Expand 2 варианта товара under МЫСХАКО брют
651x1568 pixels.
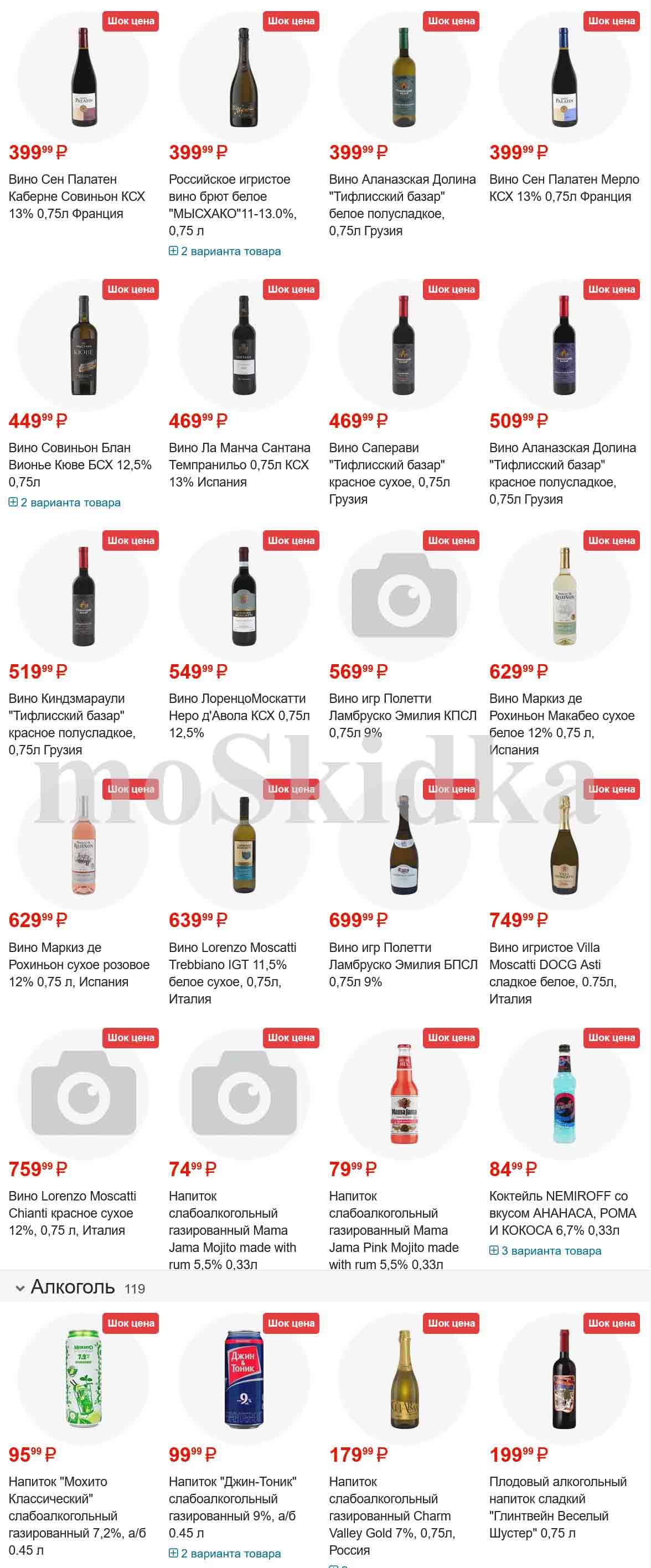[x=225, y=251]
